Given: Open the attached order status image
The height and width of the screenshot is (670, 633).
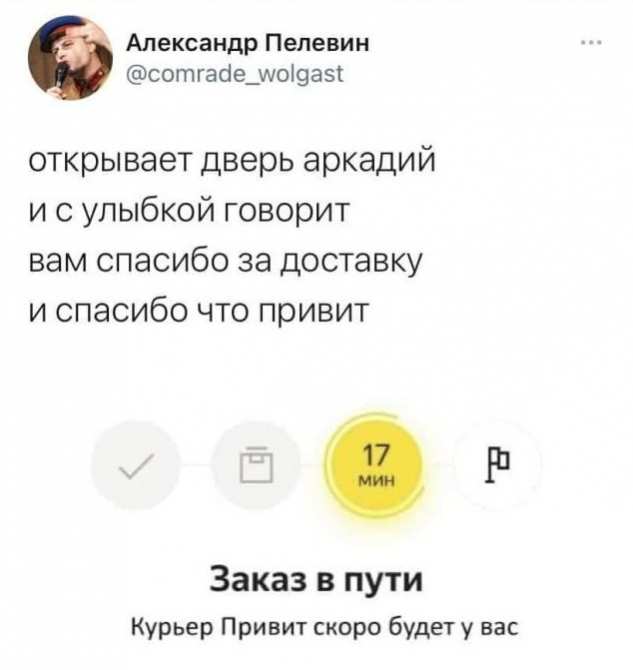Looking at the screenshot, I should pos(316,520).
